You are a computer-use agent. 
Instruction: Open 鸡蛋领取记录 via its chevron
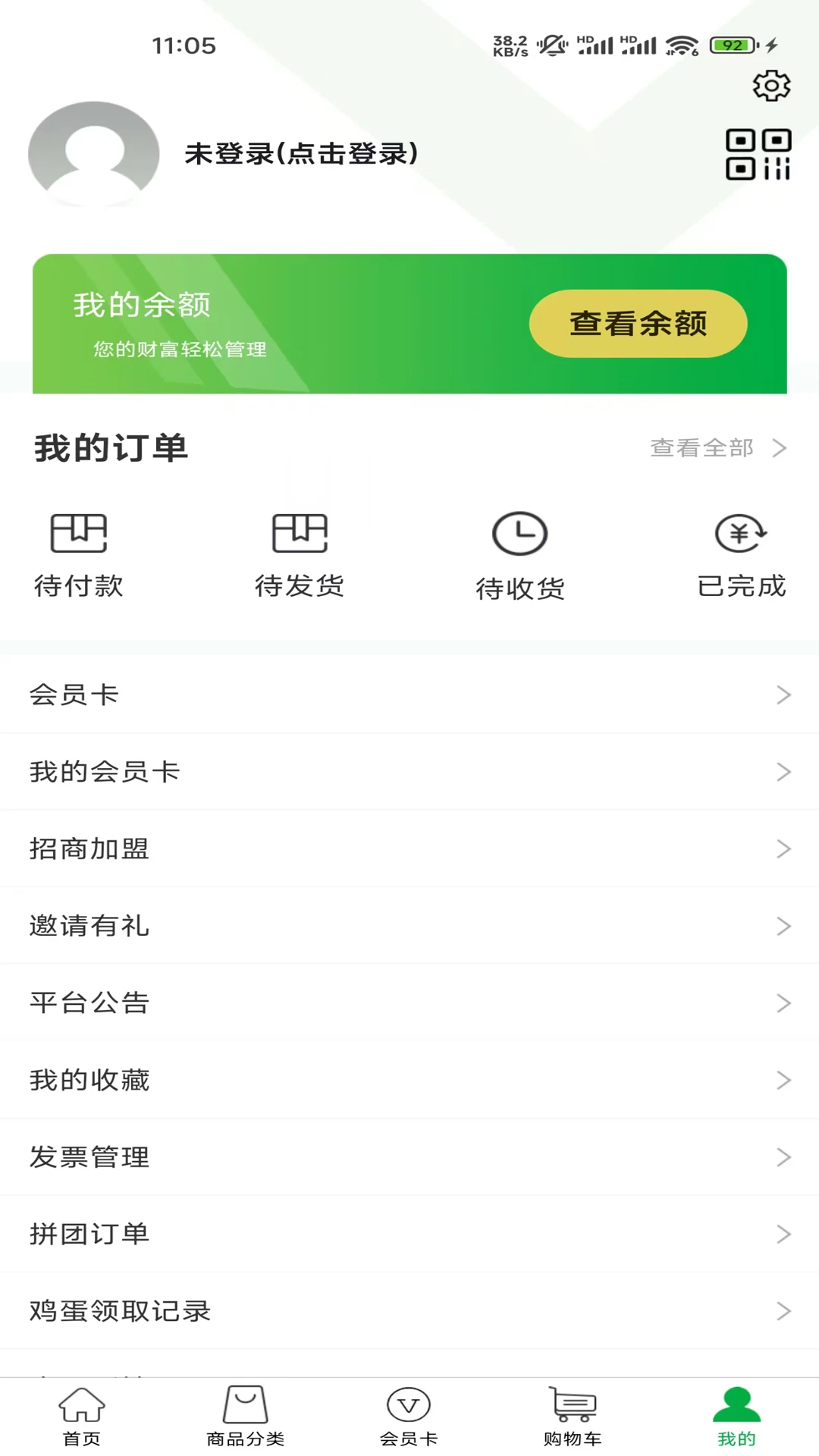tap(784, 1311)
